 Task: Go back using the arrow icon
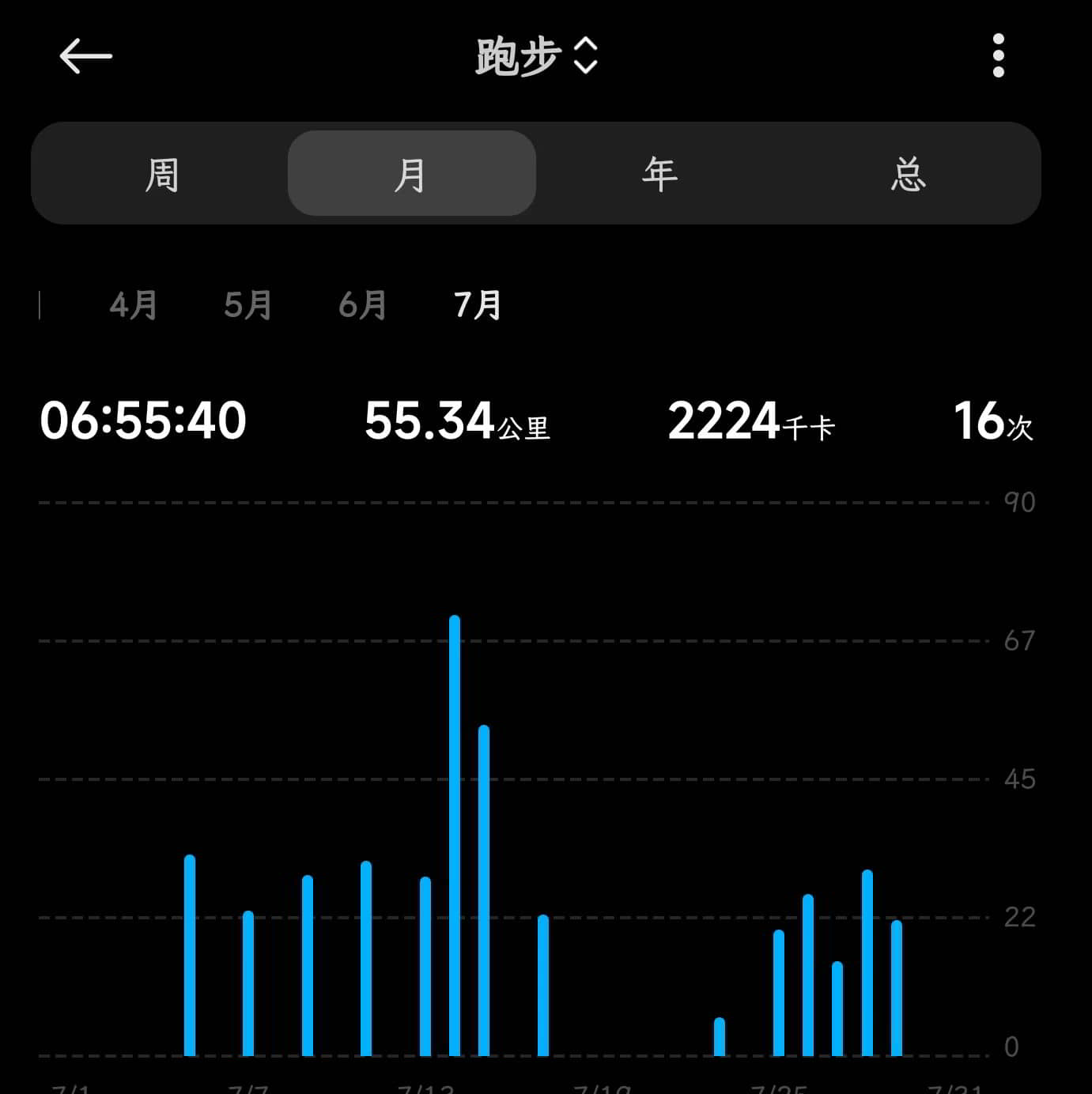85,56
